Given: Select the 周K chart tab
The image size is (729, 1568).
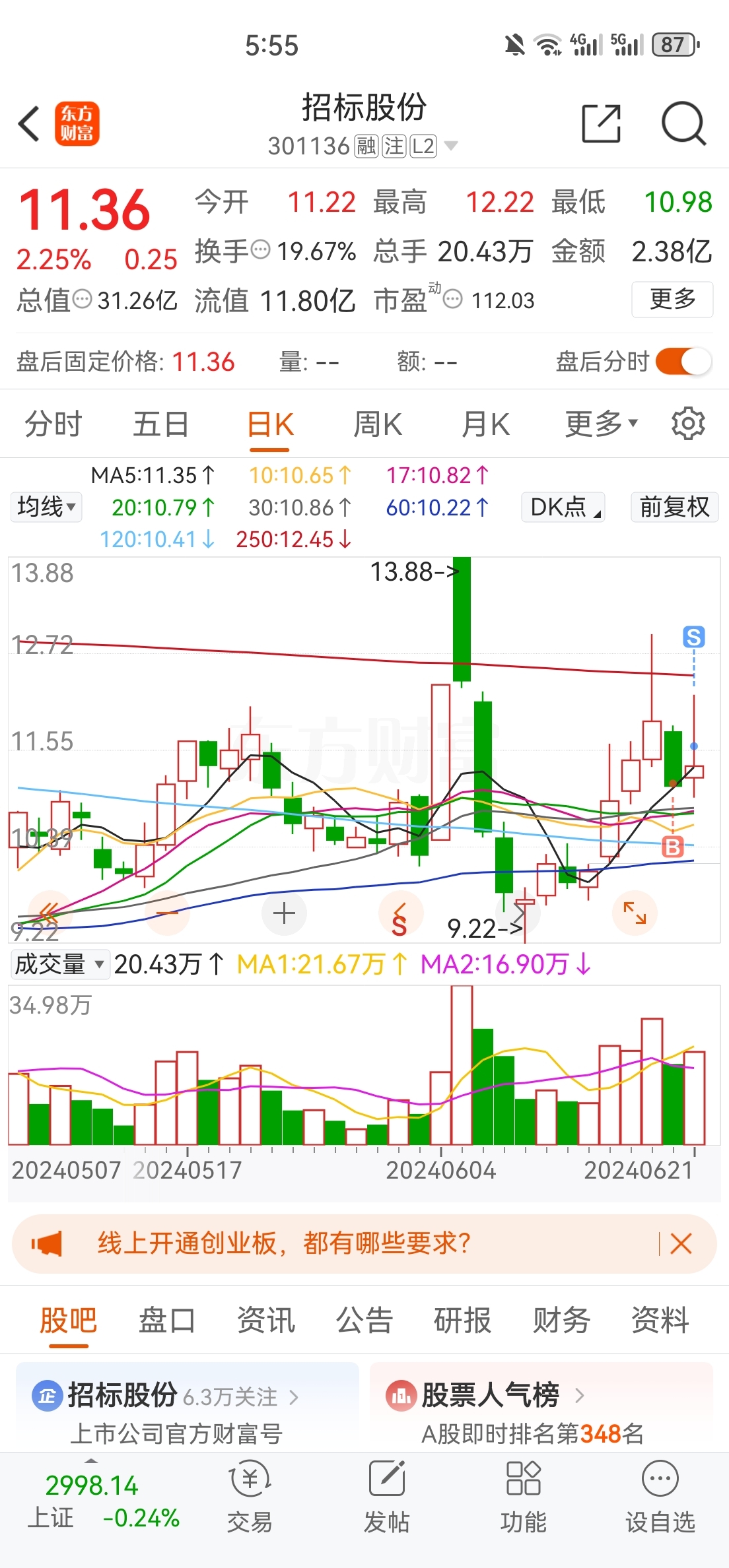Looking at the screenshot, I should click(x=378, y=424).
